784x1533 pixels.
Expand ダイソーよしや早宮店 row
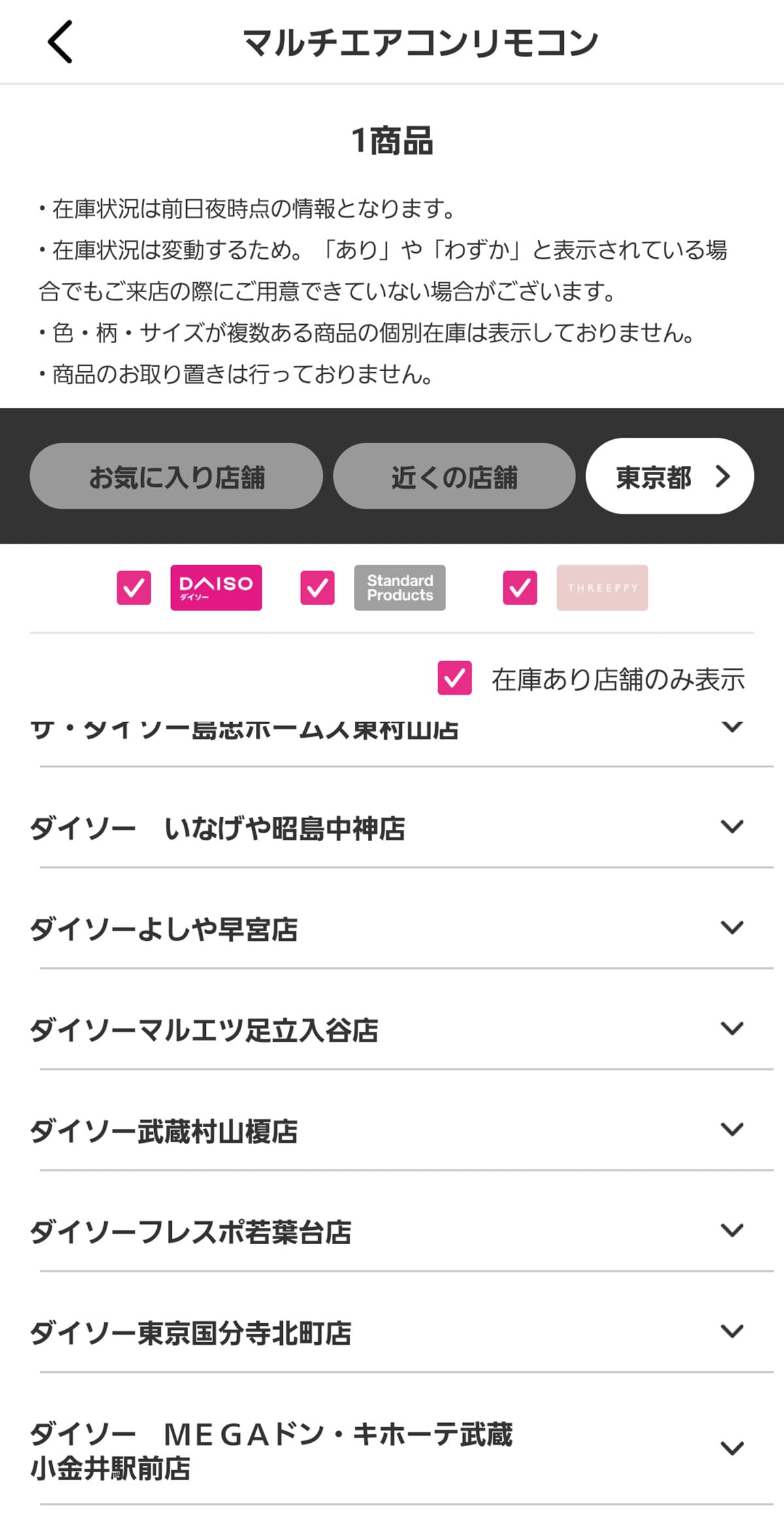click(732, 927)
